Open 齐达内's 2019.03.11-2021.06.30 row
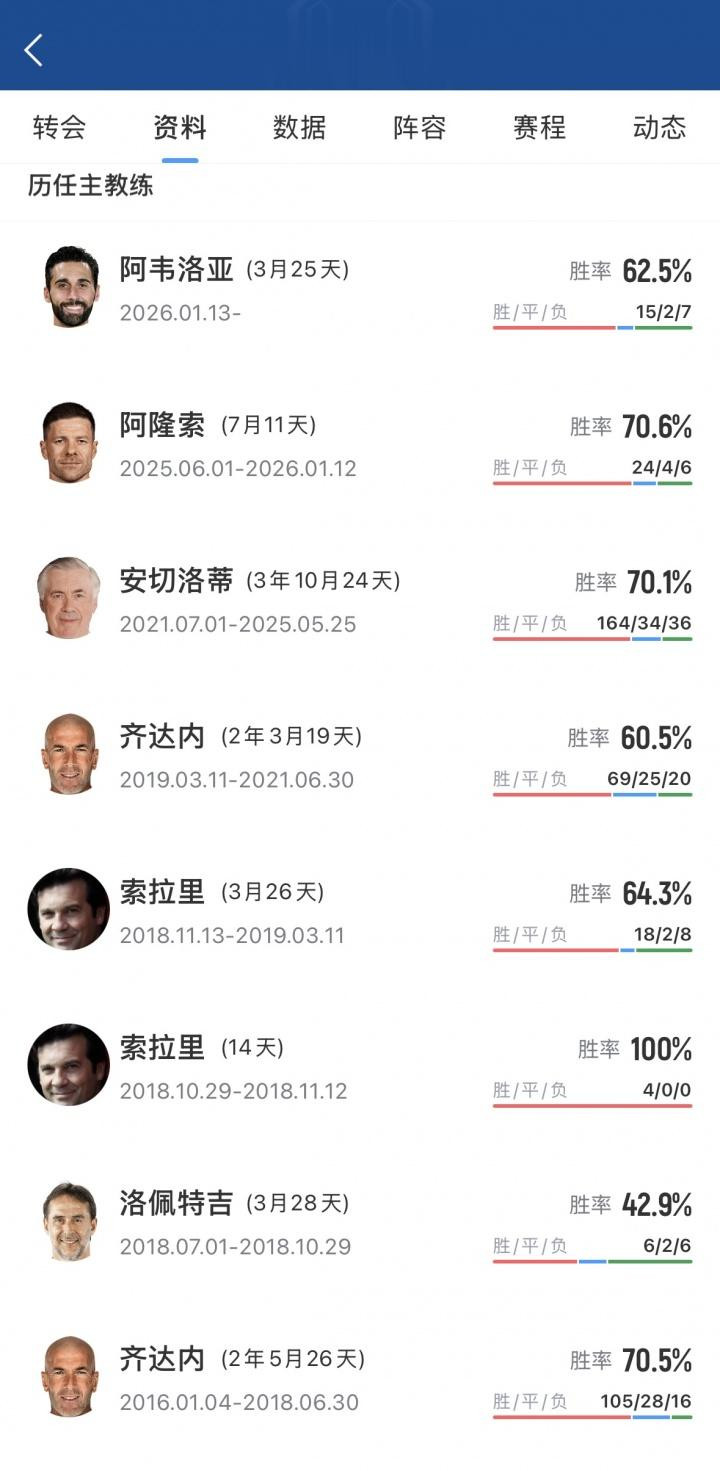The height and width of the screenshot is (1471, 720). (x=360, y=754)
